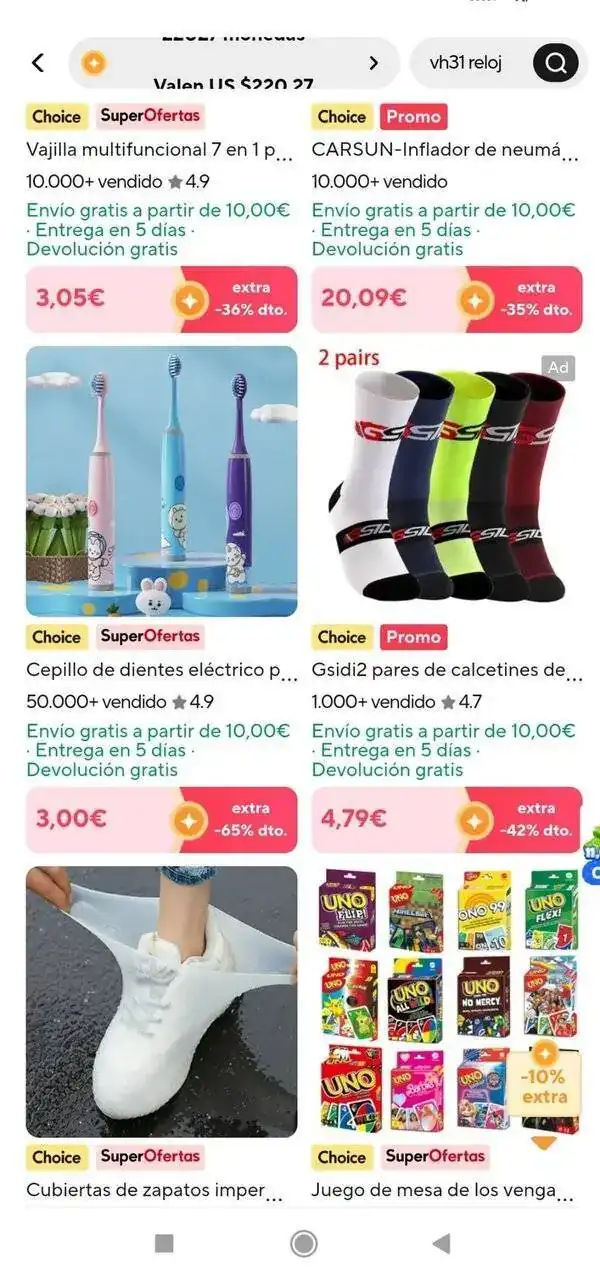Select the 4,79€ extra -42% dto. offer
The height and width of the screenshot is (1280, 600).
pyautogui.click(x=446, y=819)
